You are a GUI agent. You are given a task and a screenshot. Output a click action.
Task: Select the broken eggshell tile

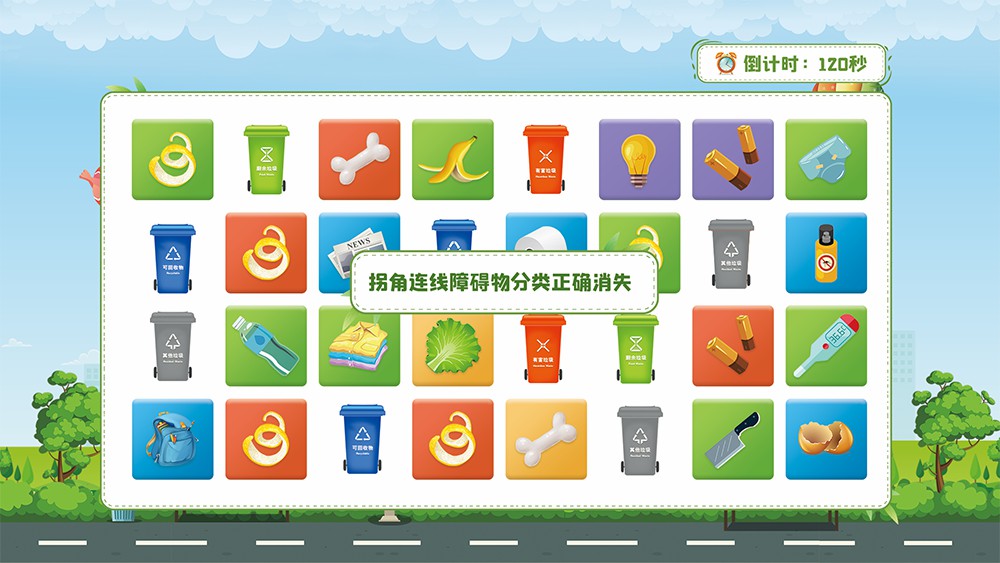825,439
